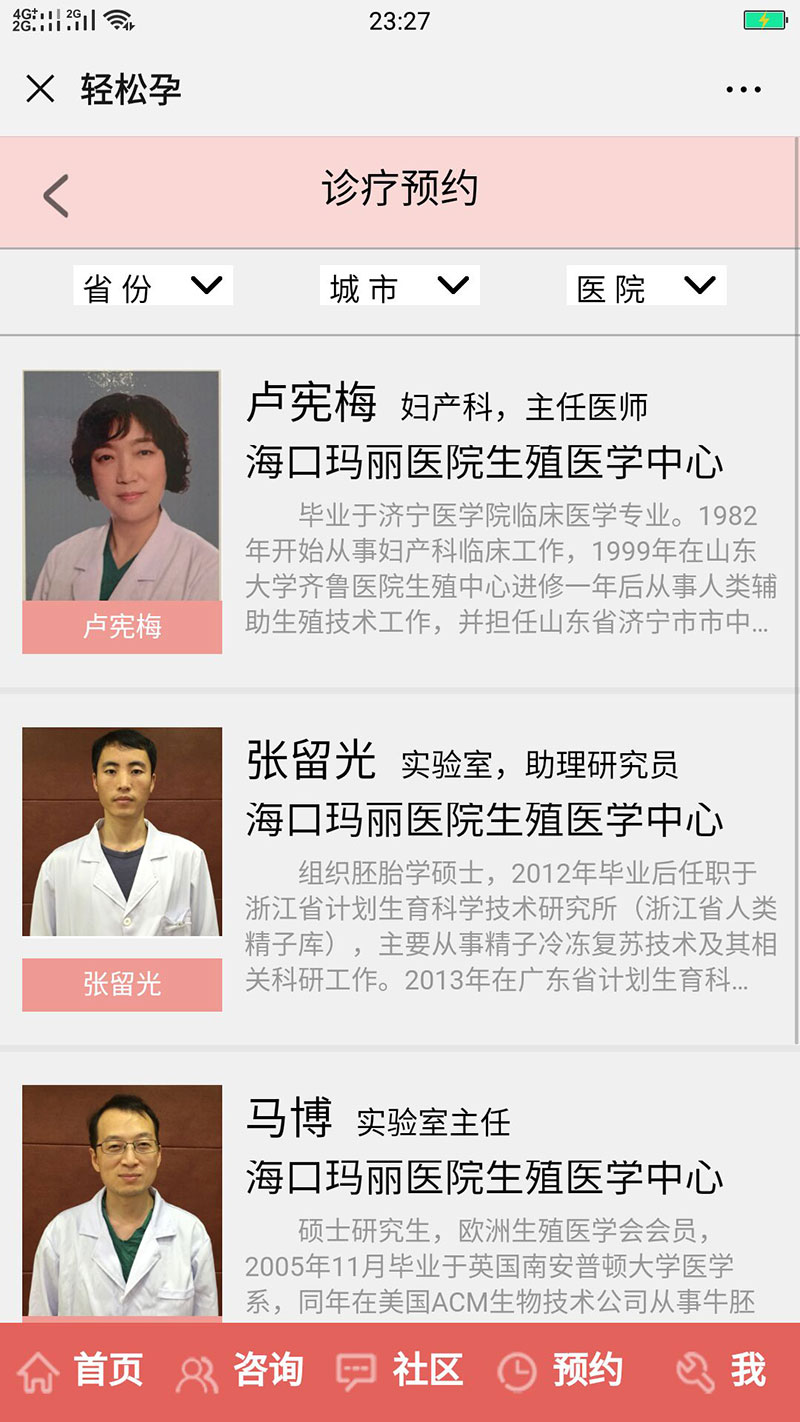Open the three-dot overflow menu
This screenshot has width=800, height=1422.
click(x=743, y=90)
